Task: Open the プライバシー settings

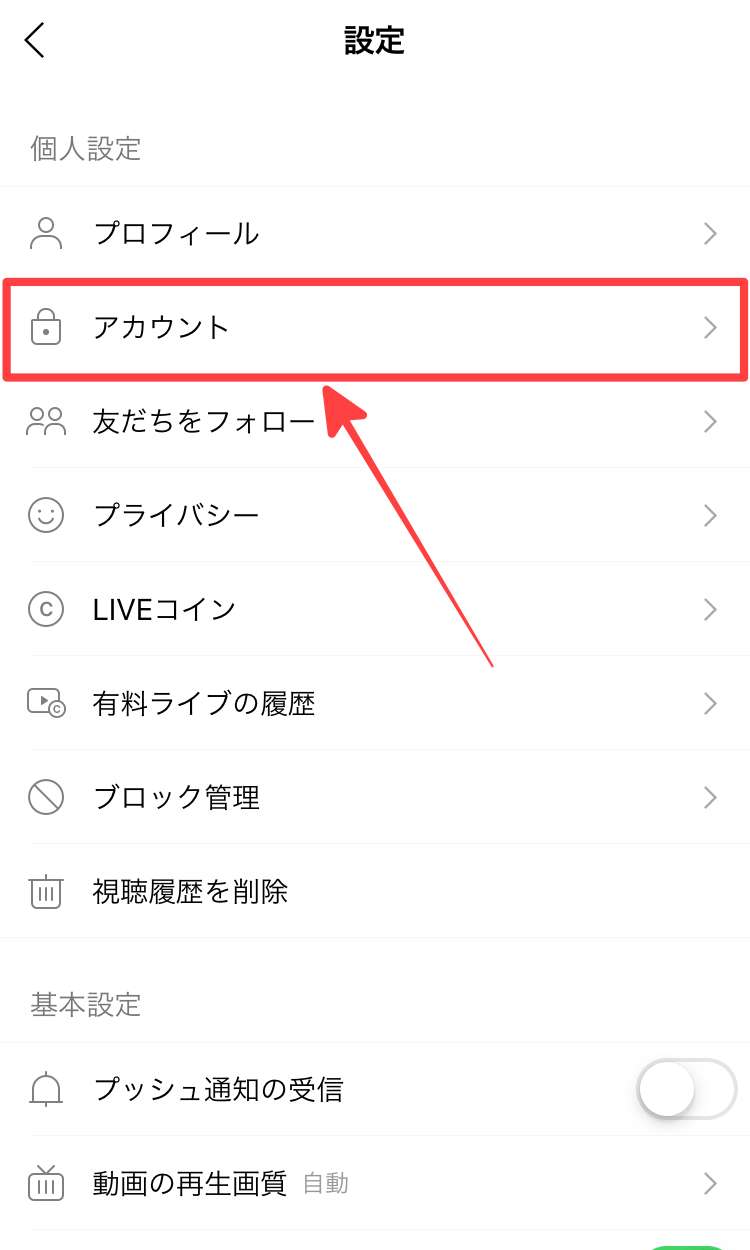Action: 375,516
